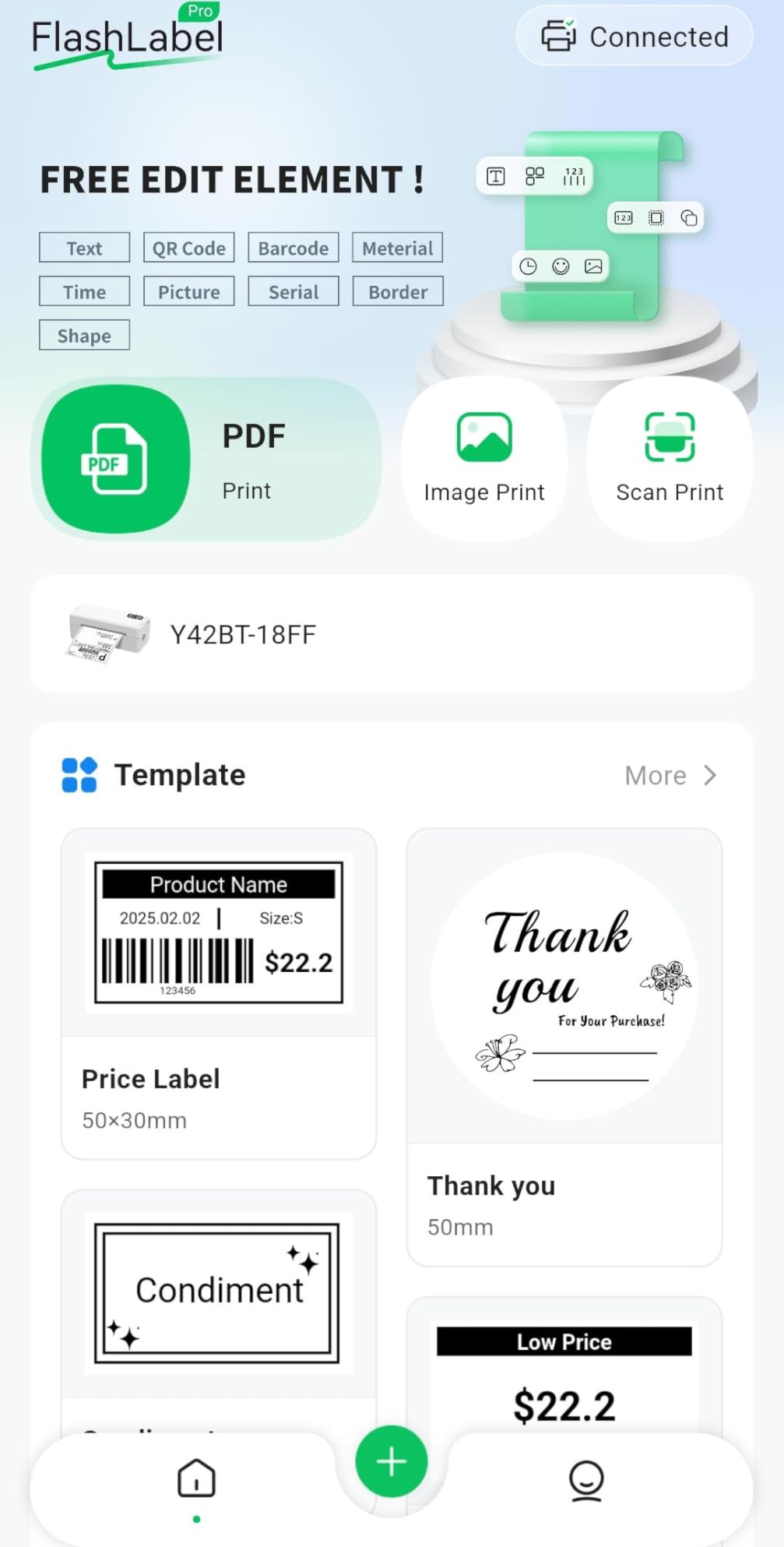The image size is (784, 1547).
Task: Launch Scan Print
Action: coord(669,456)
